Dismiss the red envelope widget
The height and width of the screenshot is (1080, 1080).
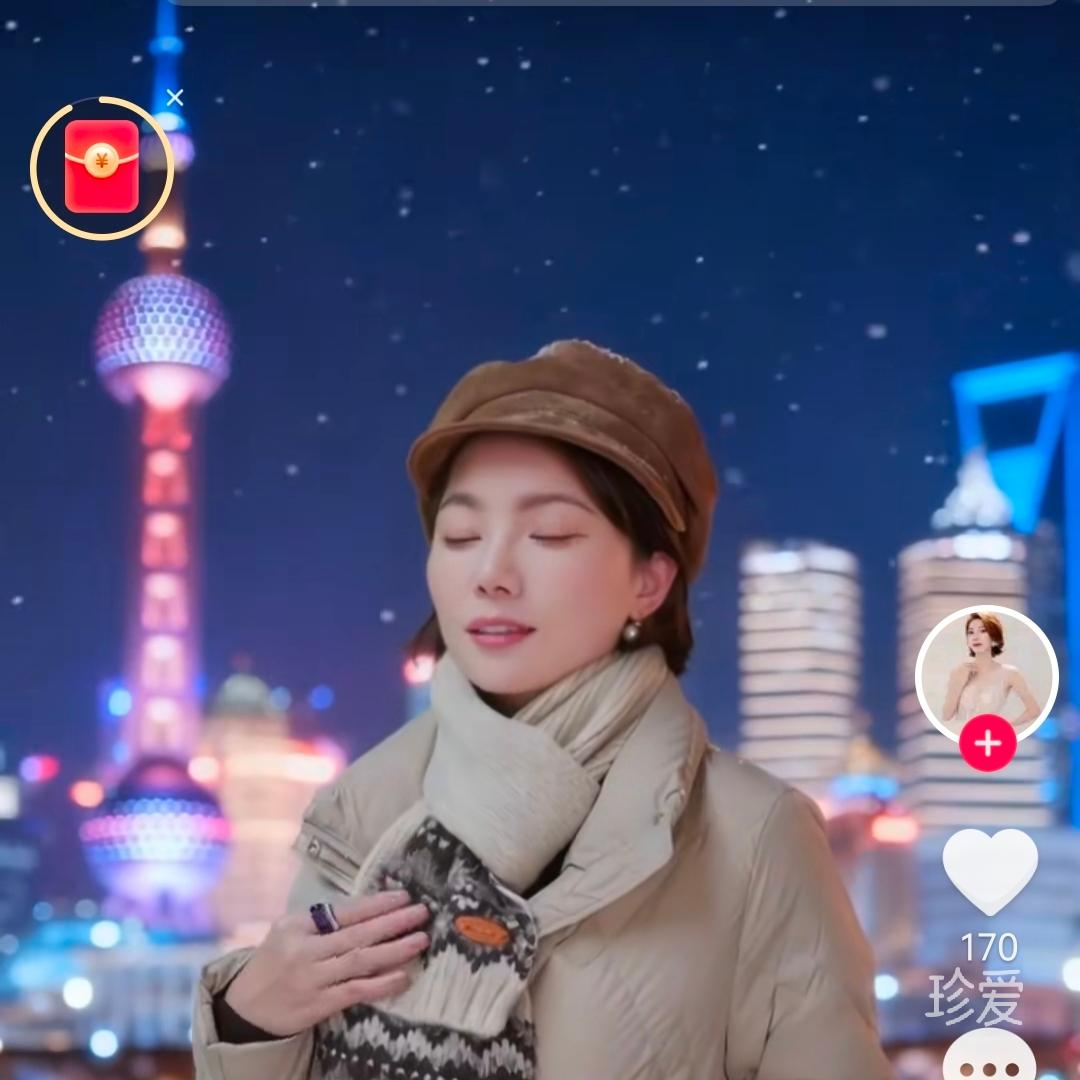pos(175,97)
